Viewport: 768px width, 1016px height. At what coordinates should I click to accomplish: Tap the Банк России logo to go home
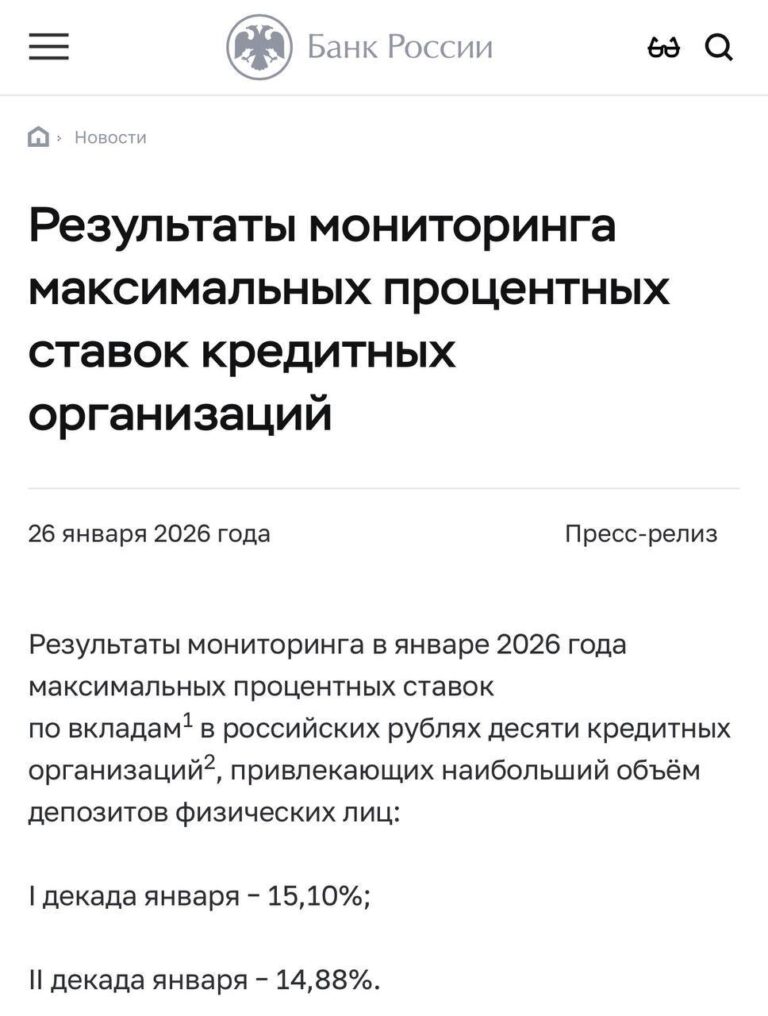(360, 47)
